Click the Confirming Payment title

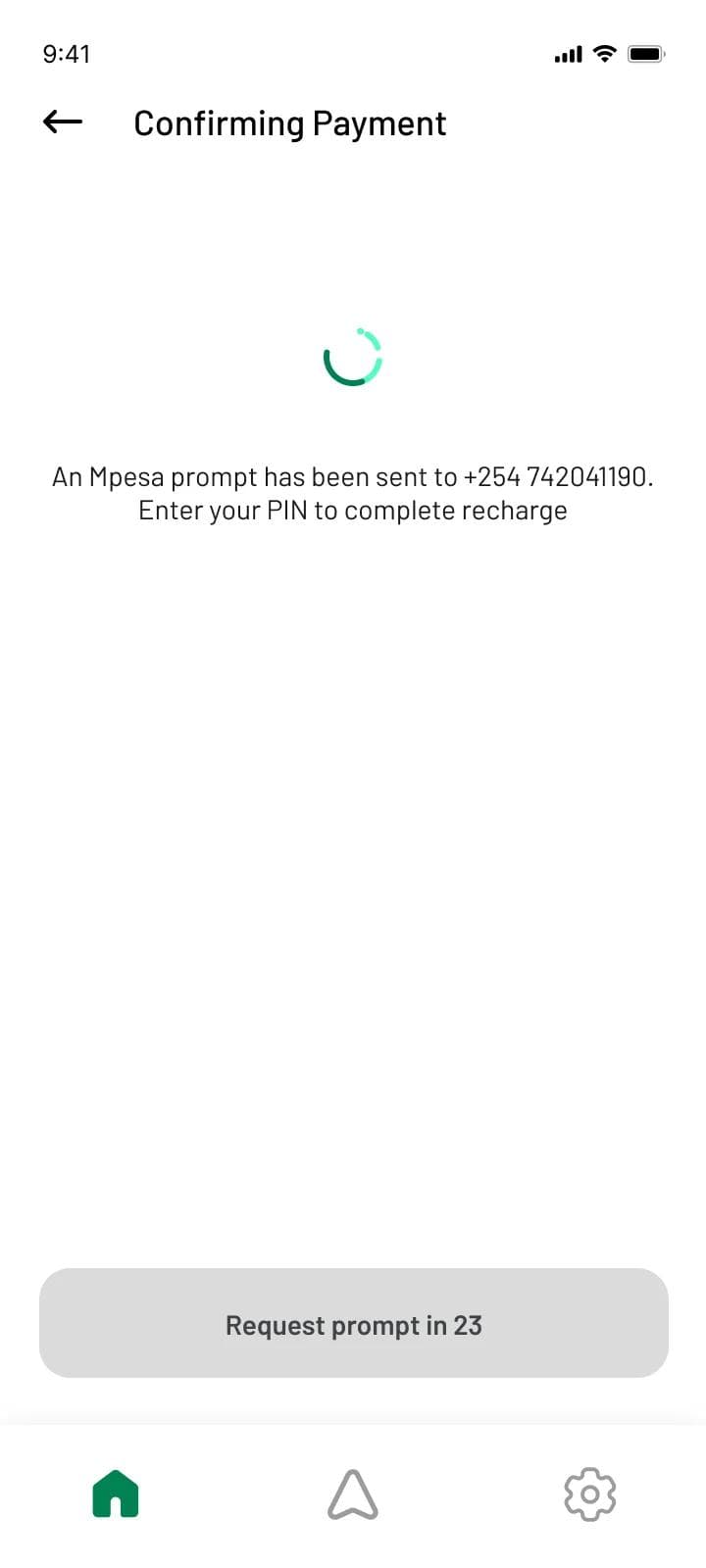[x=290, y=122]
